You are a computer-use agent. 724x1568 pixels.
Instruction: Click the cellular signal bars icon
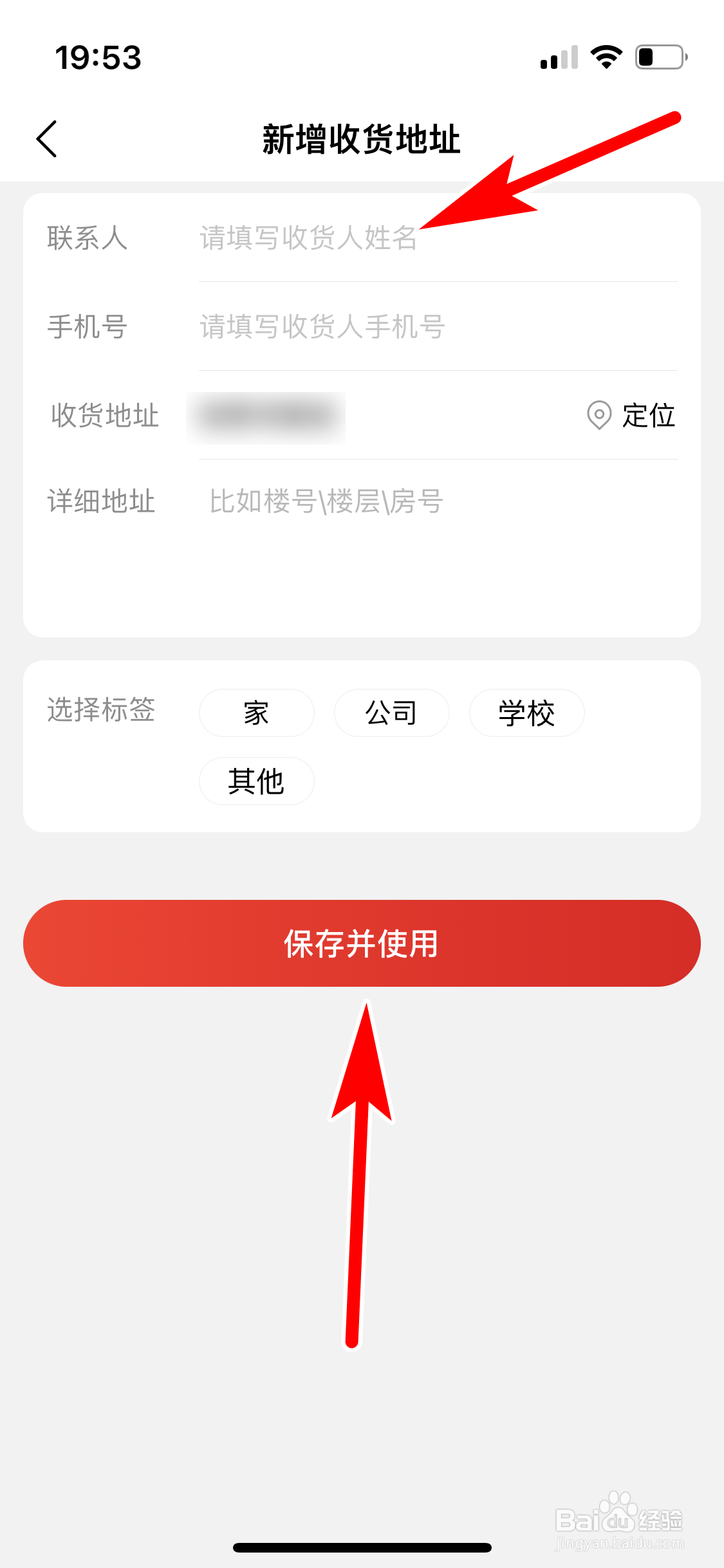click(x=557, y=58)
